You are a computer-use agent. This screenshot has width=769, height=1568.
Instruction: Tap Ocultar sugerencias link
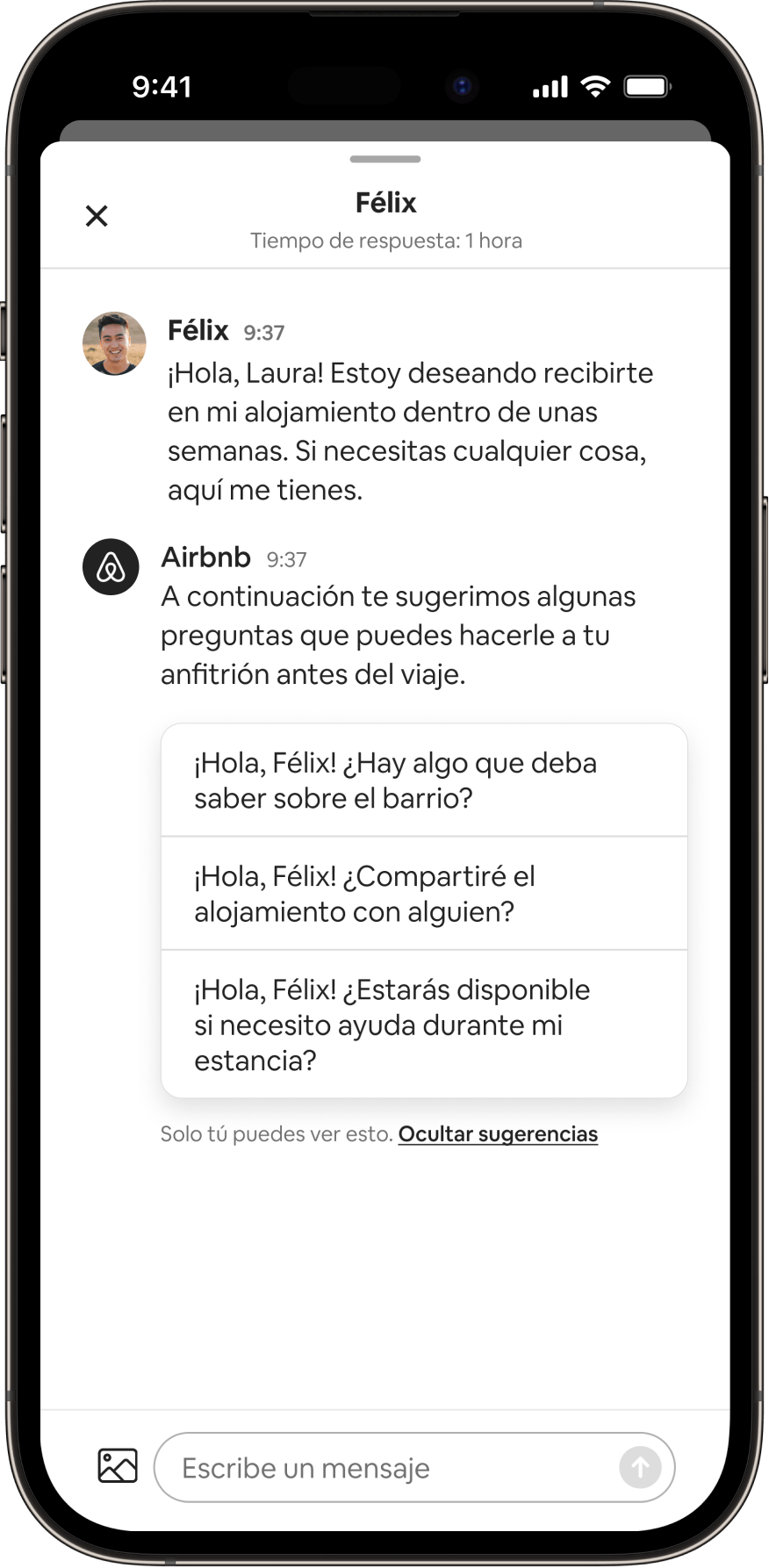pos(498,1134)
